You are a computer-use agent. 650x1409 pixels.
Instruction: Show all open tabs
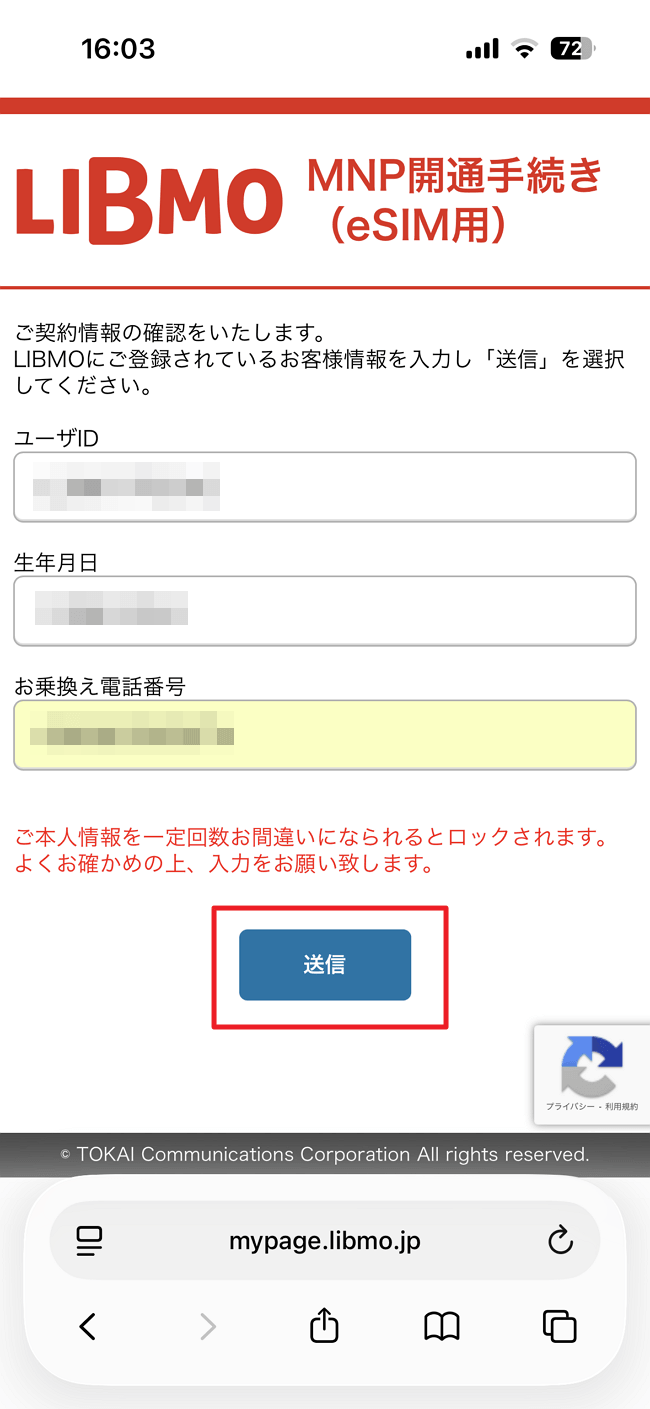560,1327
